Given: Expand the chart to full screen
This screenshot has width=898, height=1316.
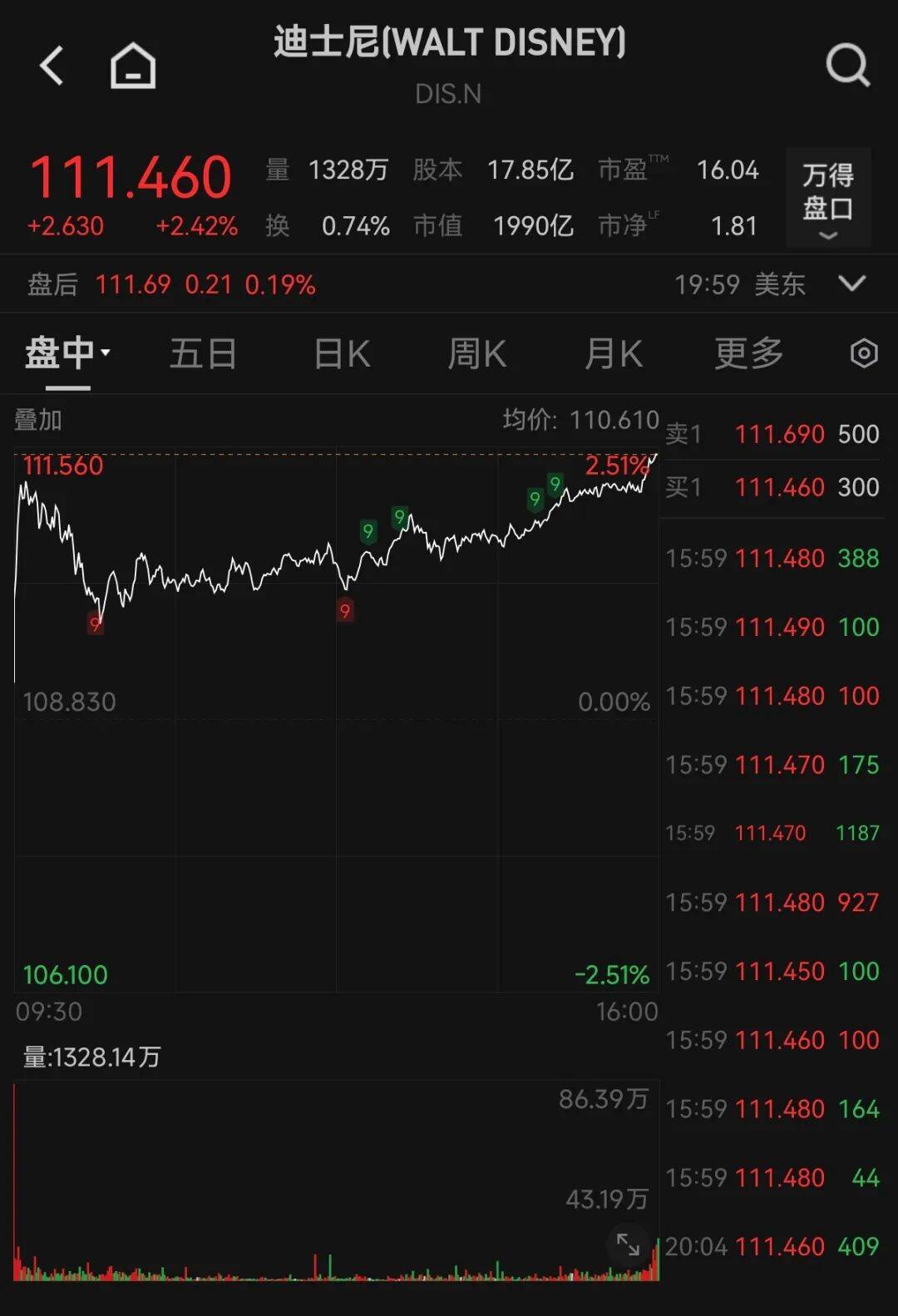Looking at the screenshot, I should coord(628,1245).
